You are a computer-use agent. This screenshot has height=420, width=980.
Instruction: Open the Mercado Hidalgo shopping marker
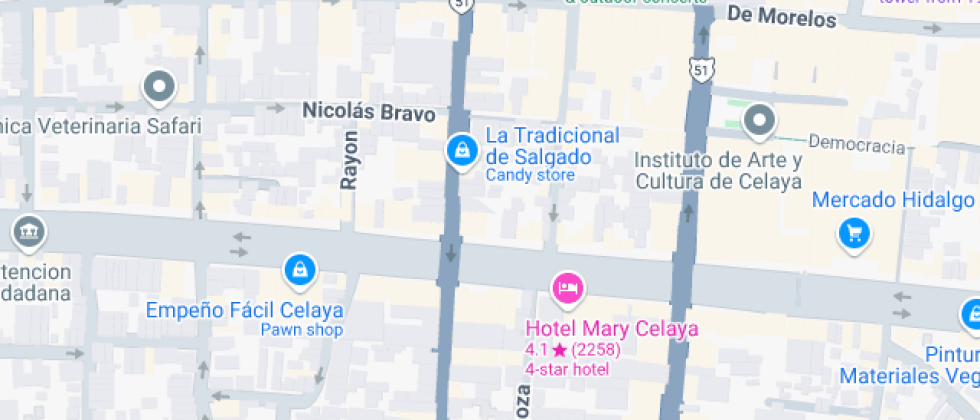853,233
